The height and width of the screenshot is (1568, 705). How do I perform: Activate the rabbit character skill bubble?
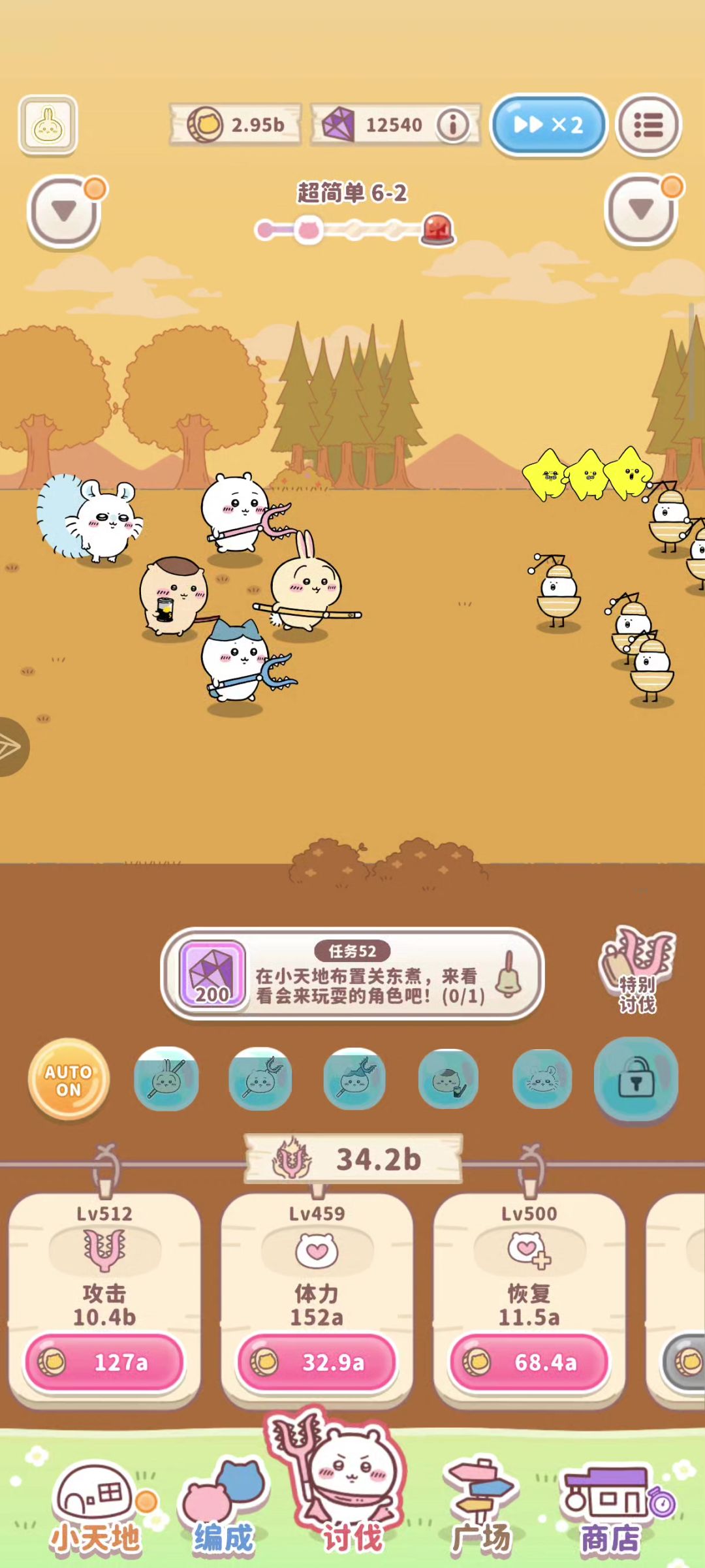coord(166,1080)
